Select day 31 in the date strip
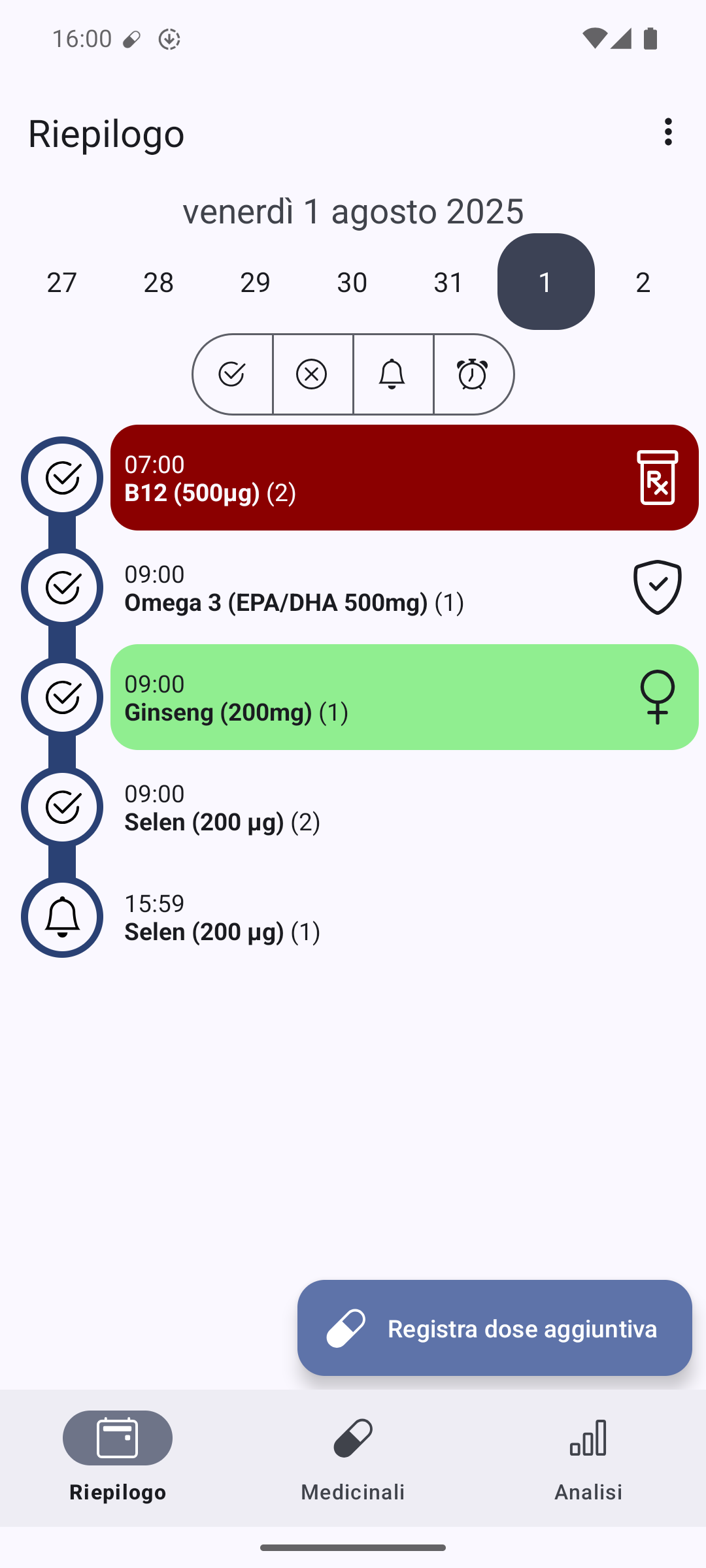 [x=449, y=282]
